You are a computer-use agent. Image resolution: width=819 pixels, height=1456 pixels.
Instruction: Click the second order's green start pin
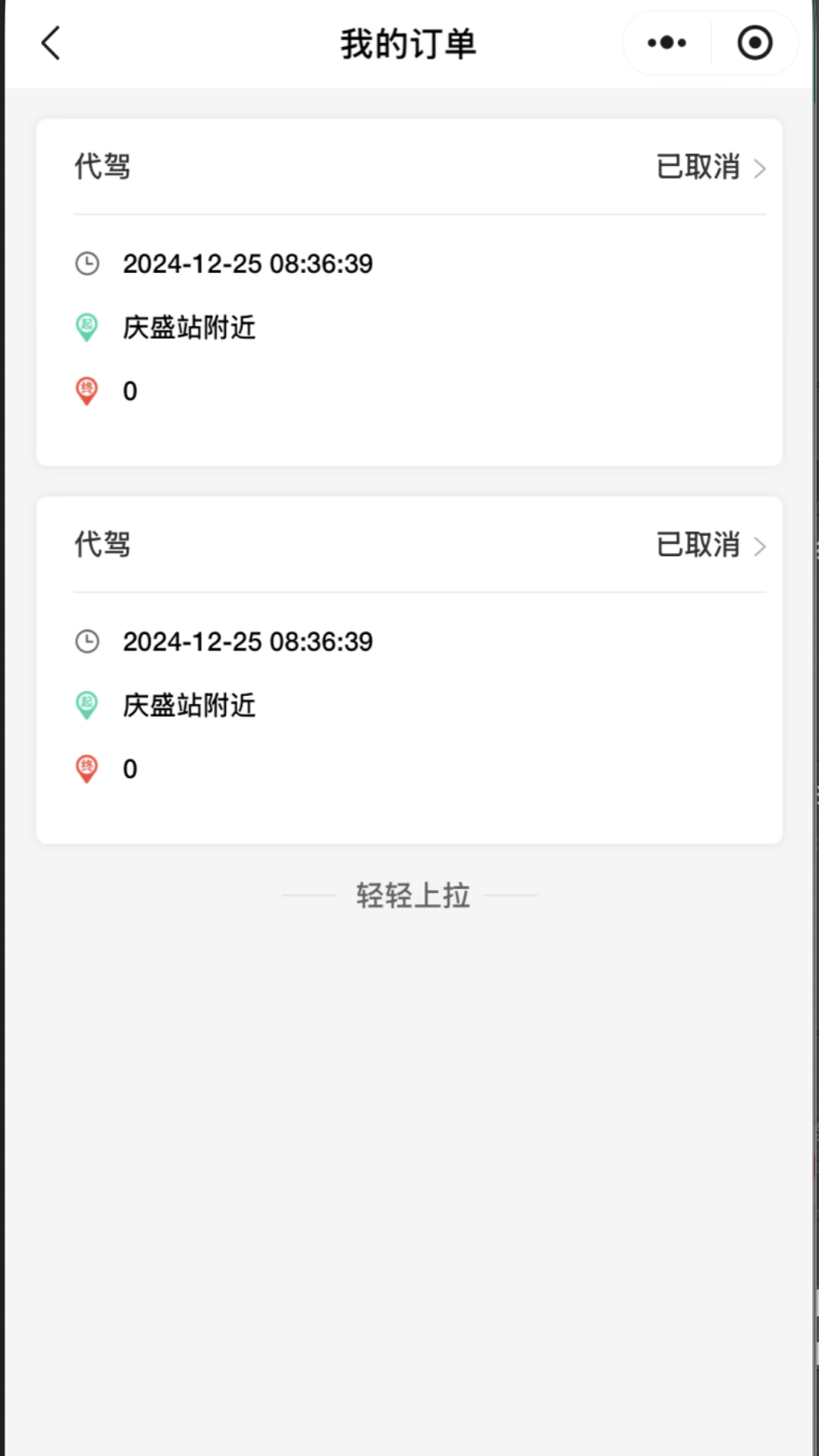tap(86, 705)
